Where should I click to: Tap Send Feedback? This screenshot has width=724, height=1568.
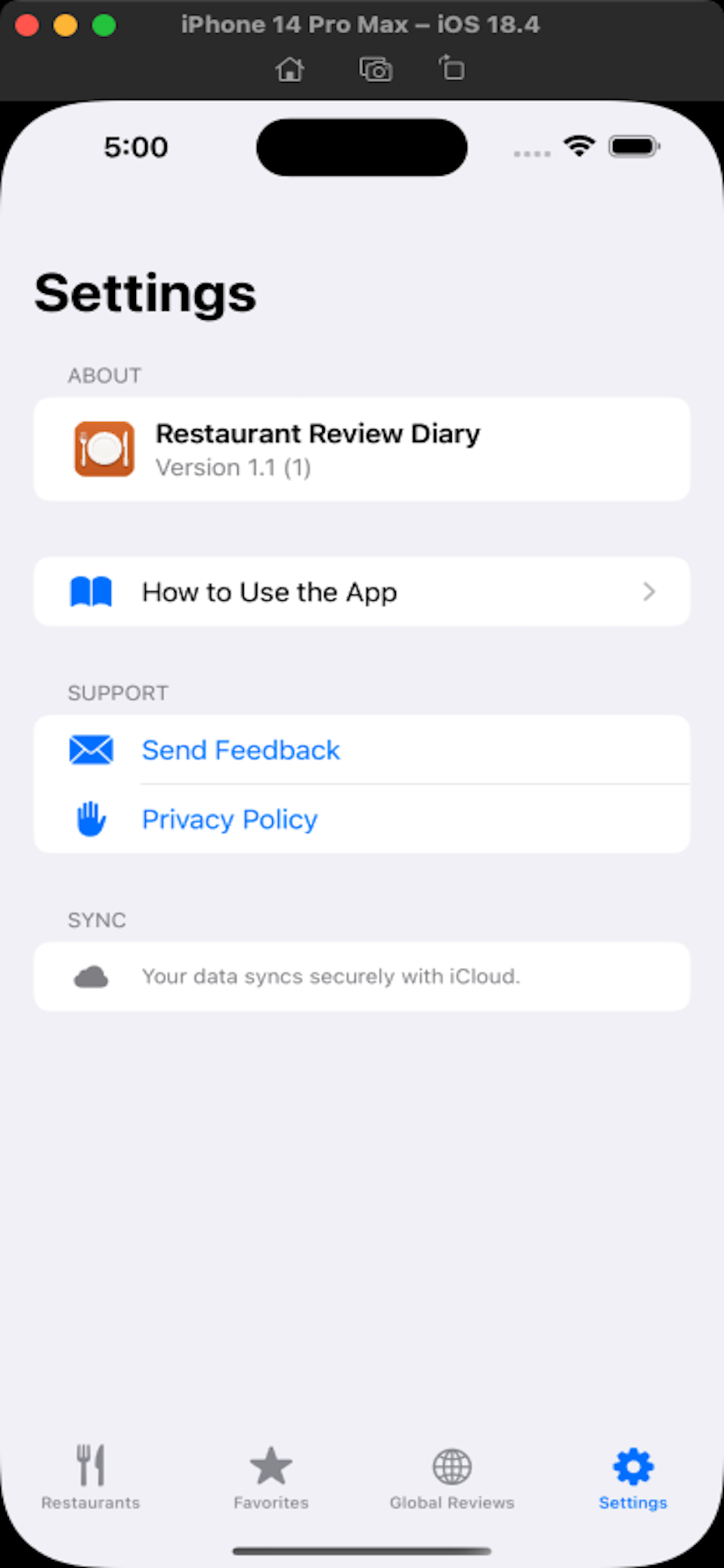pos(241,750)
